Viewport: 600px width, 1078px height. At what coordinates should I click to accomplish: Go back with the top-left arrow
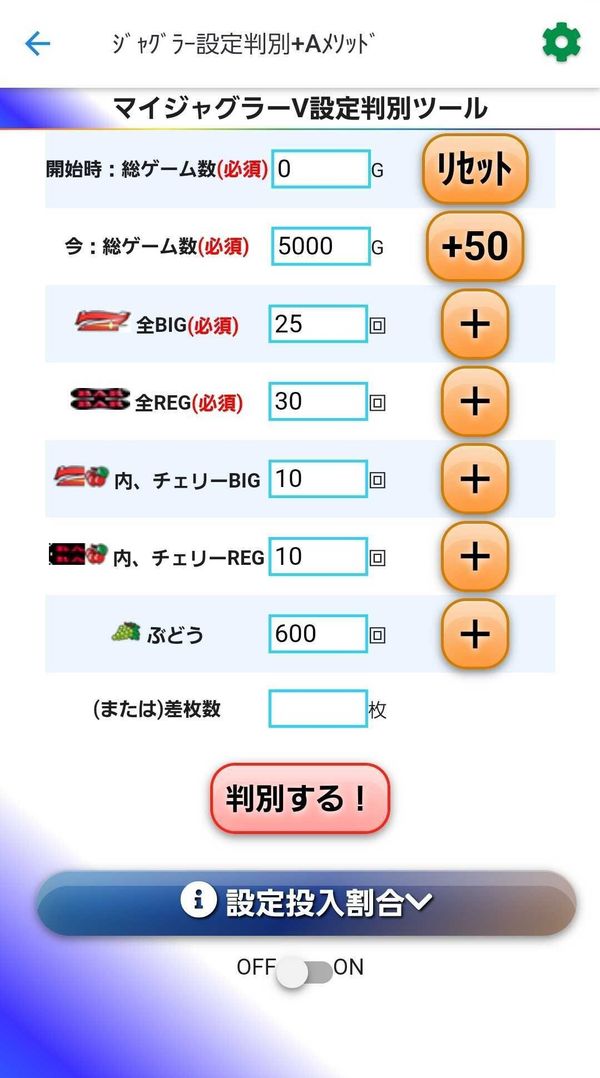point(37,44)
